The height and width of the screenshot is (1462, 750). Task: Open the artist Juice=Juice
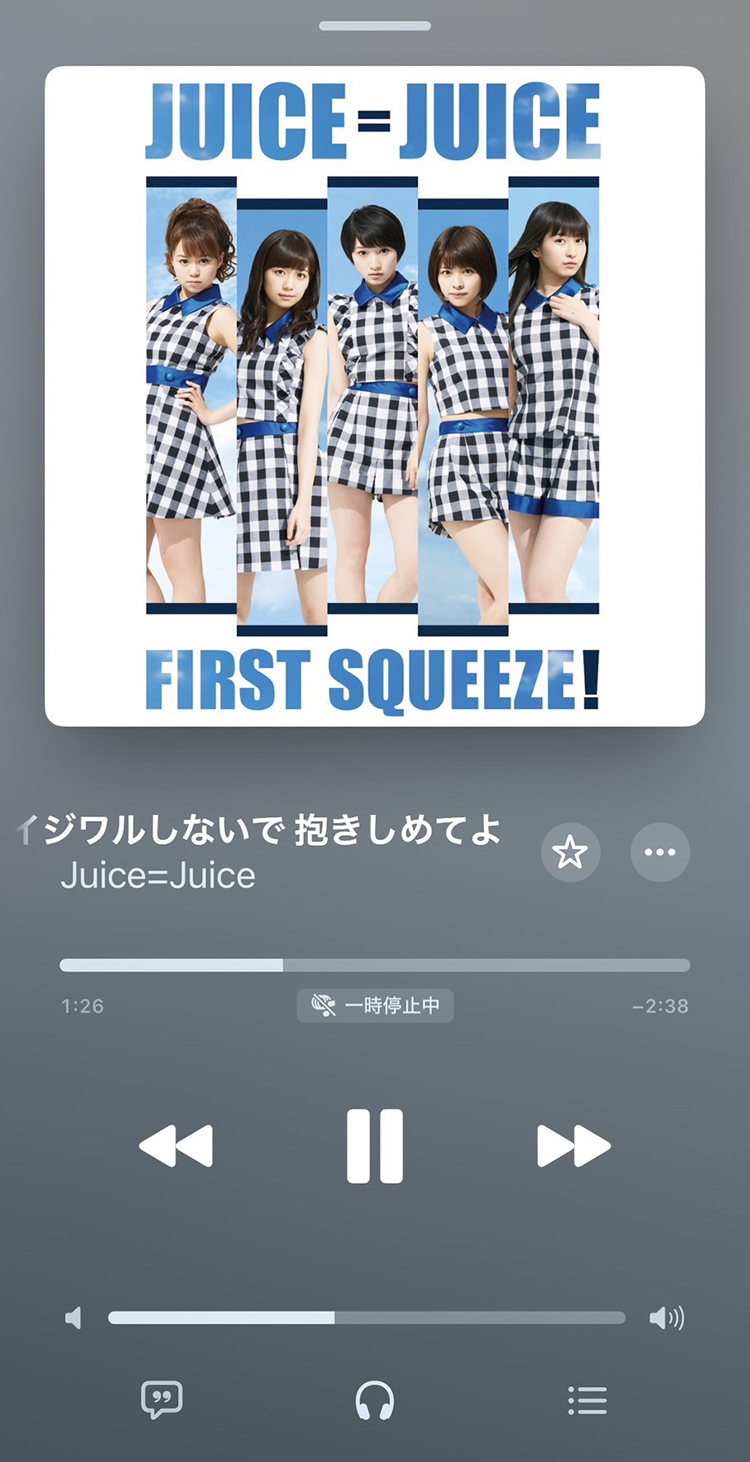[x=158, y=876]
